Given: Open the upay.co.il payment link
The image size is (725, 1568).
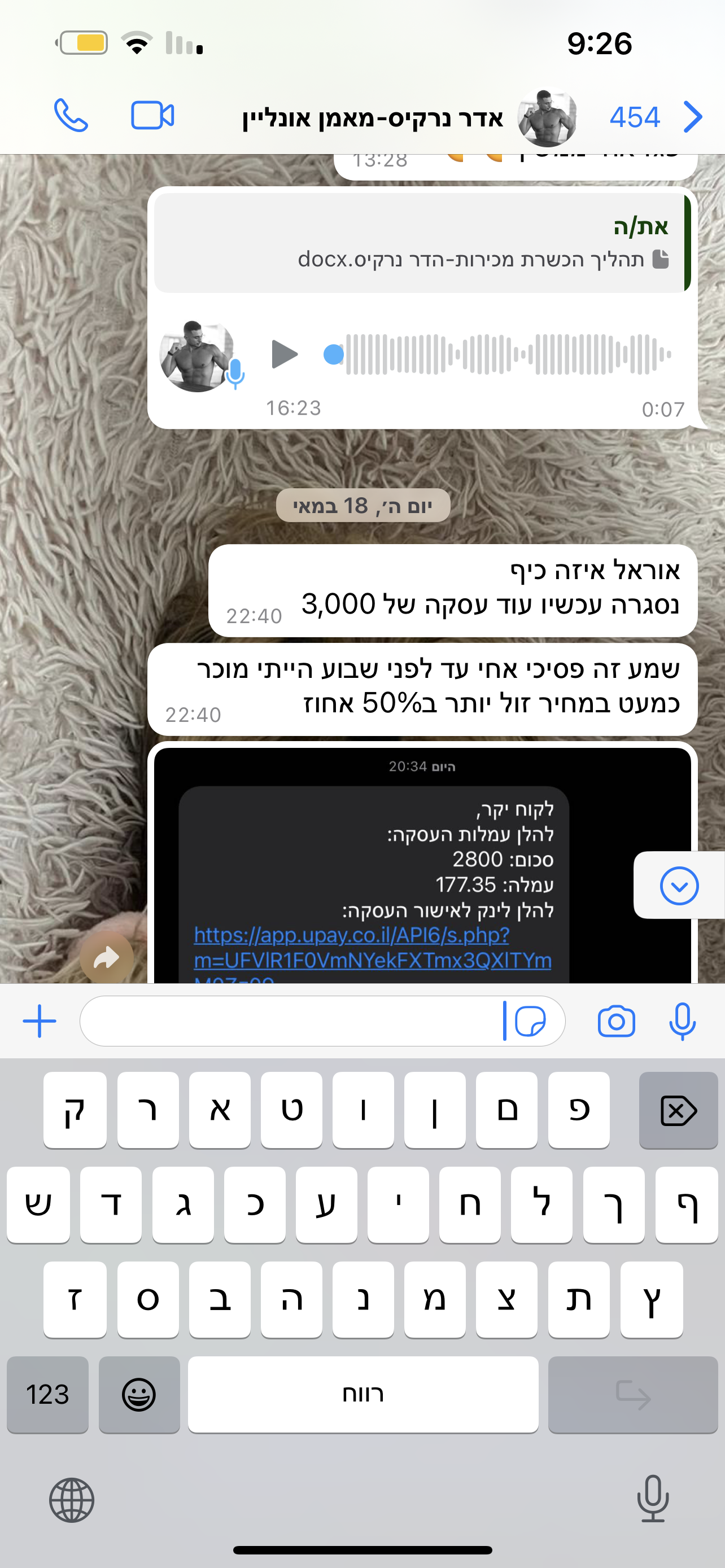Looking at the screenshot, I should point(372,947).
